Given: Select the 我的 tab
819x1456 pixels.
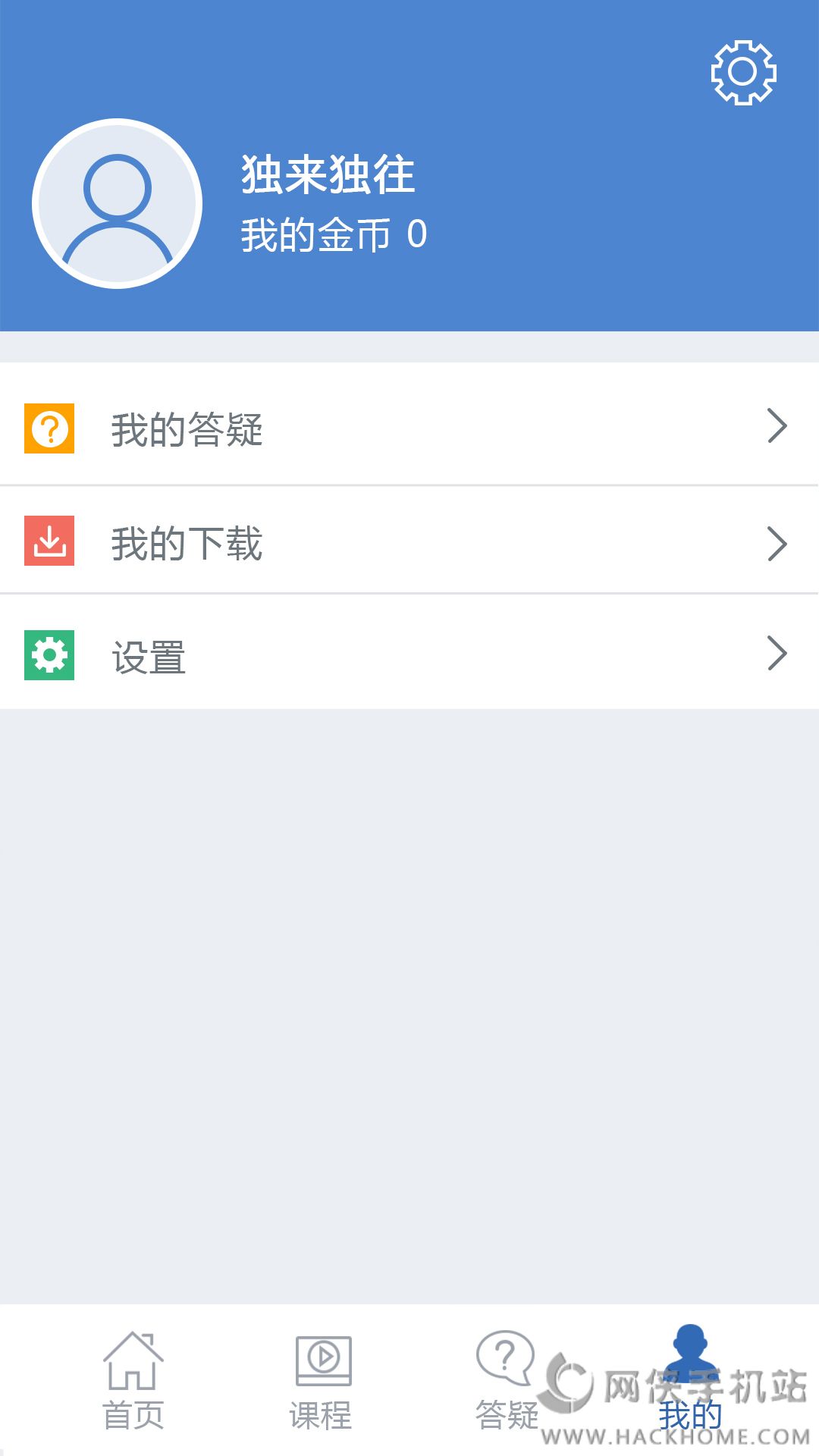Looking at the screenshot, I should click(690, 1382).
